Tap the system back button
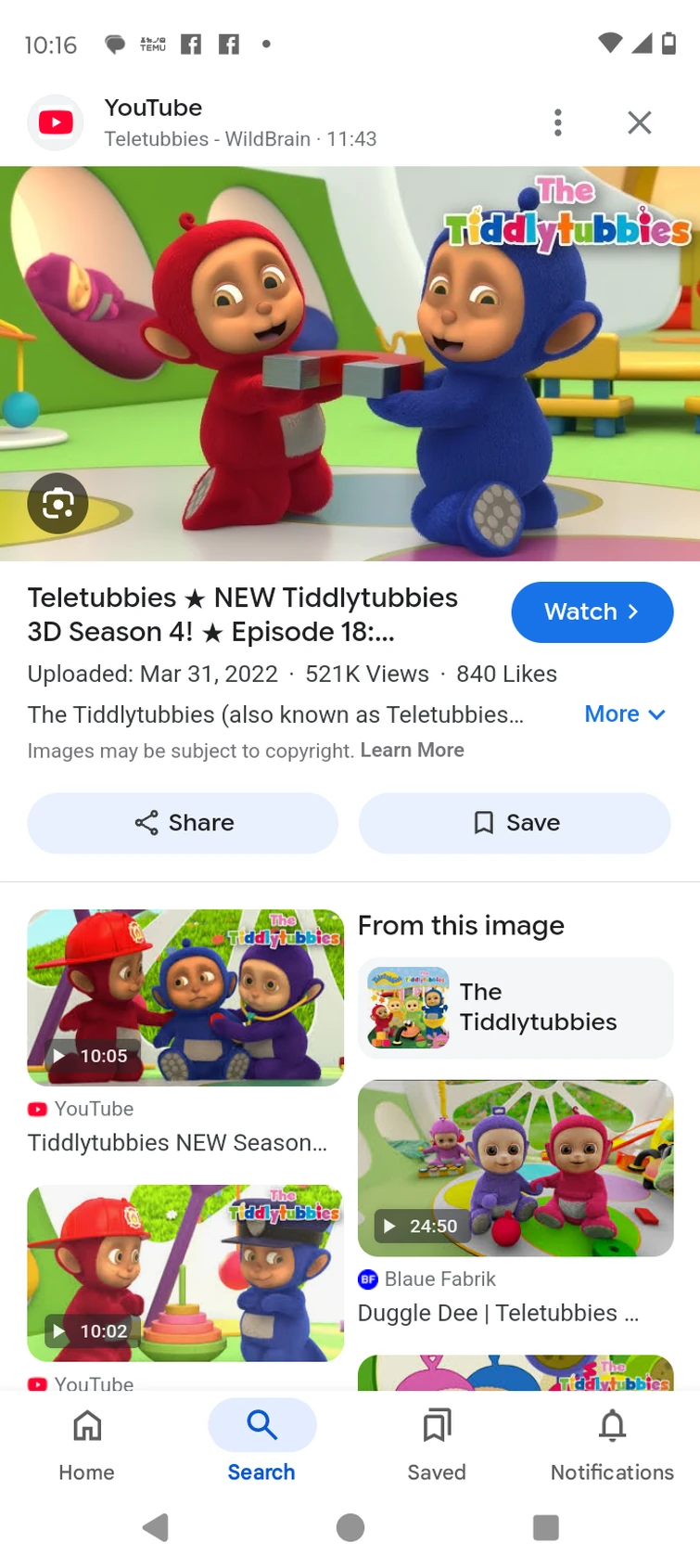 click(x=156, y=1527)
